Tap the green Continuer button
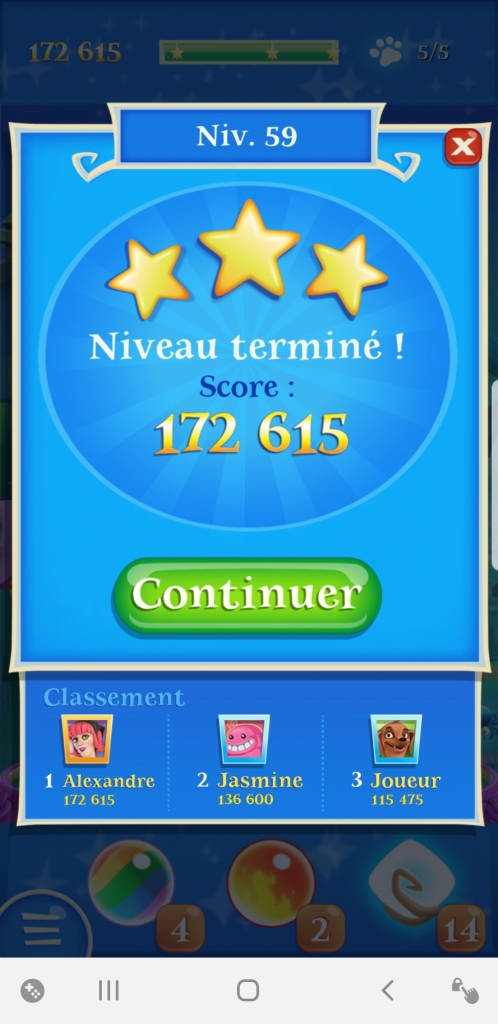 coord(247,596)
